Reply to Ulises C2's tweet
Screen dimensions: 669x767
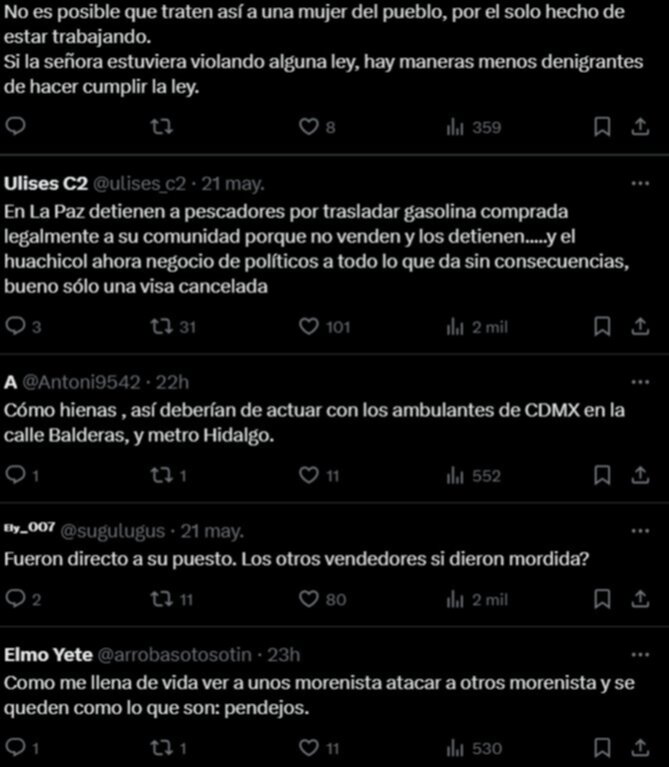click(15, 326)
